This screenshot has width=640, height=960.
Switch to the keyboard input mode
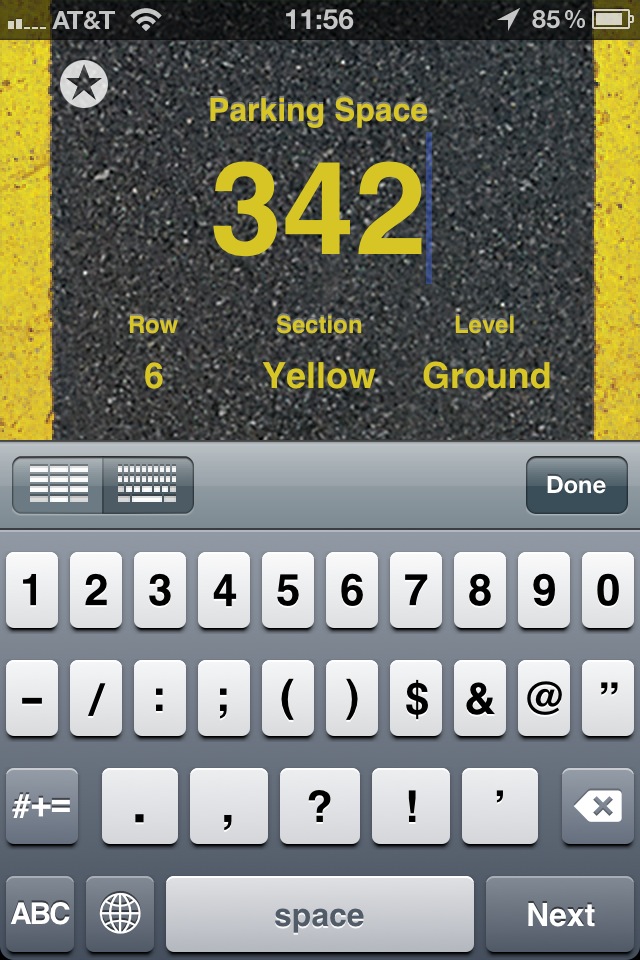pos(147,485)
